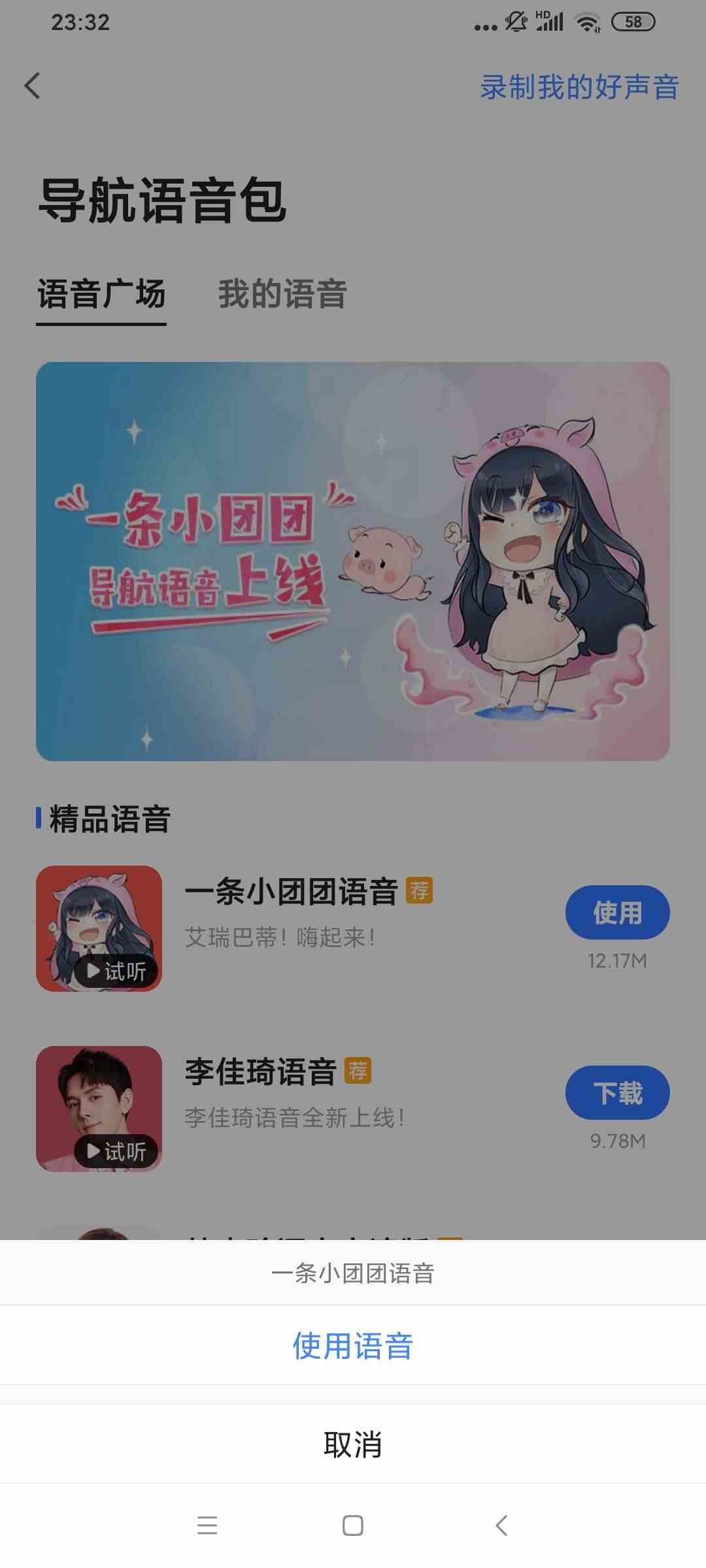The image size is (706, 1568).
Task: Confirm with the 使用语音 option
Action: (353, 1346)
